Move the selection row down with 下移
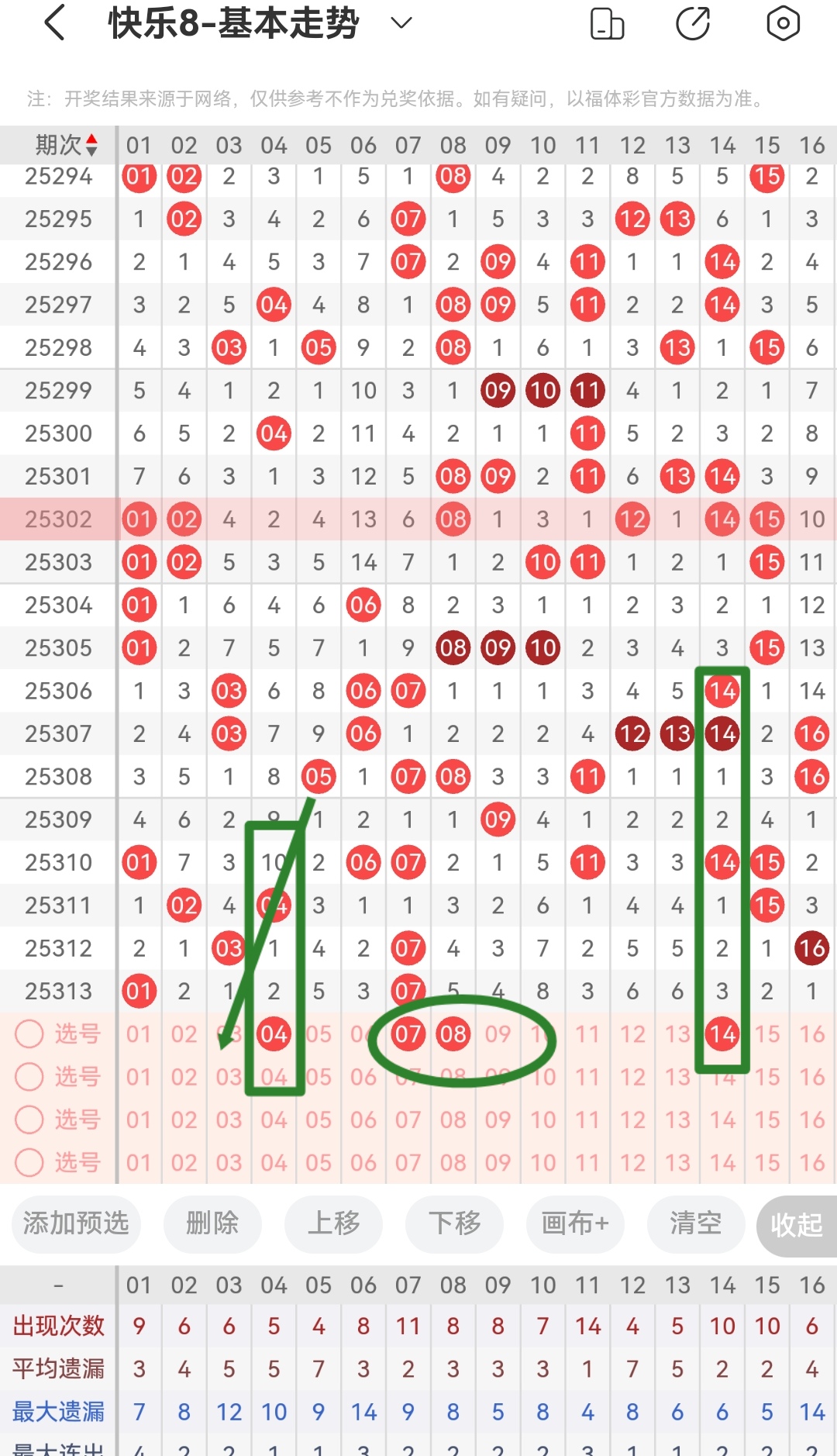 [454, 1224]
